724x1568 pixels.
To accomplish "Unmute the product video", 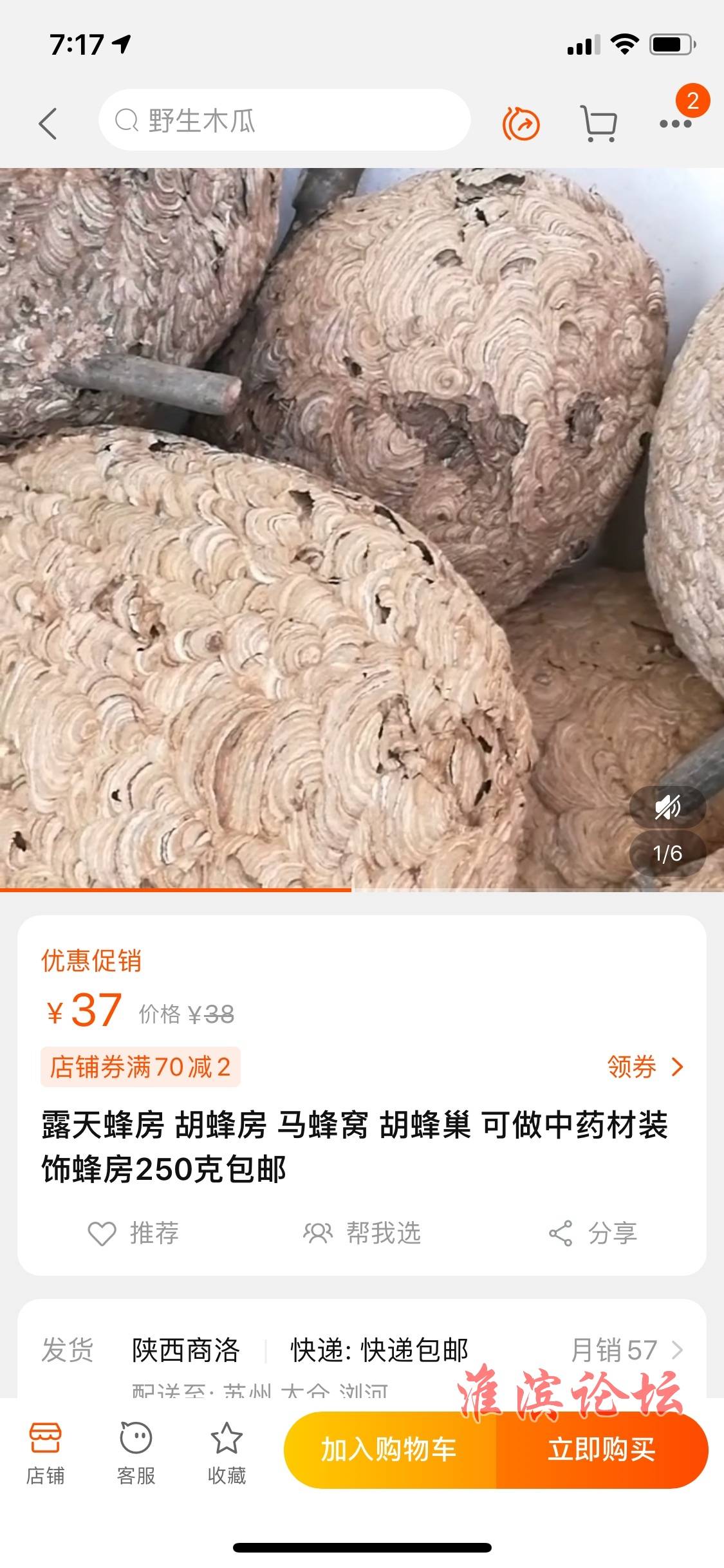I will point(667,807).
